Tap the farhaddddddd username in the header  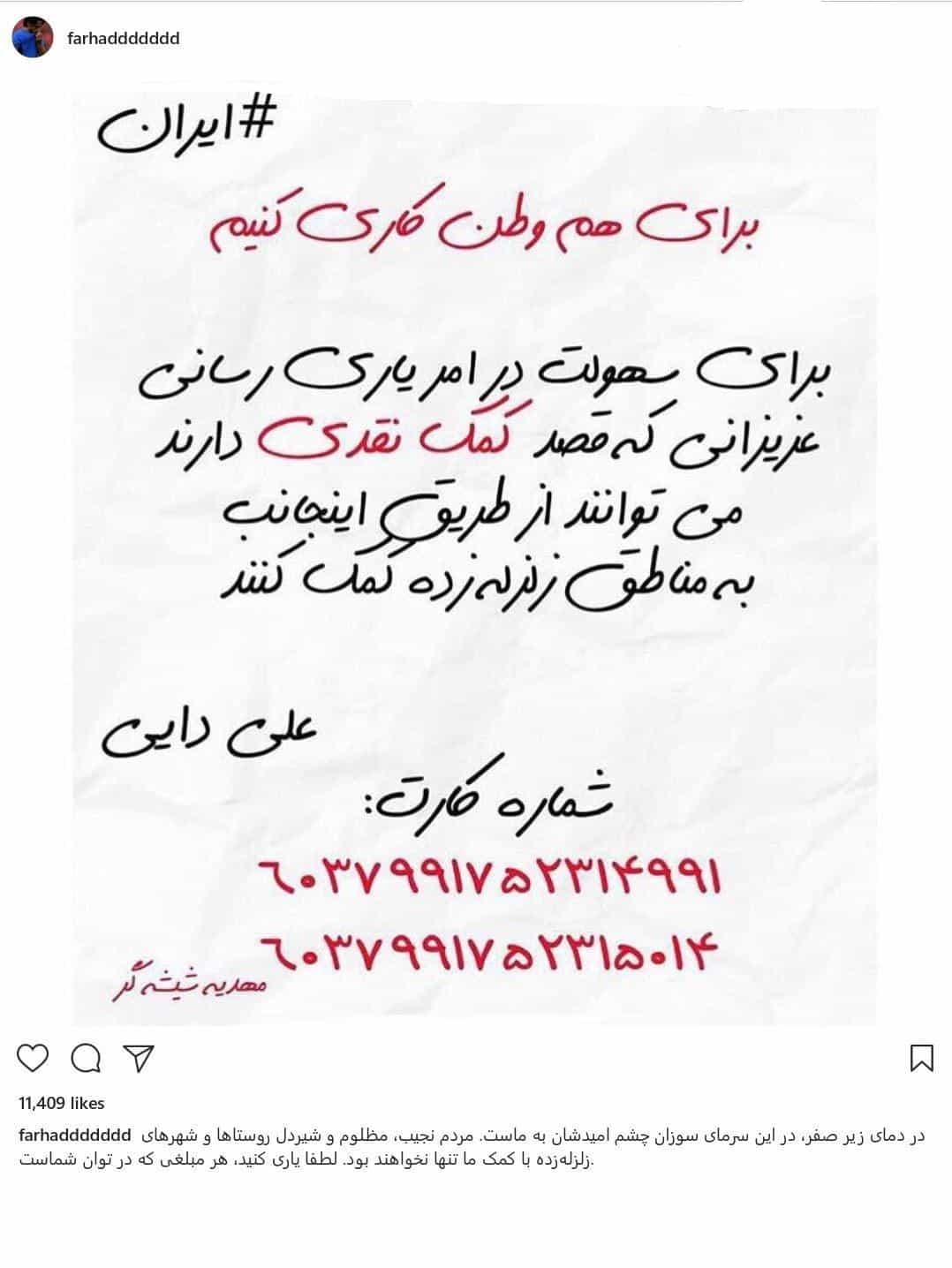point(123,39)
